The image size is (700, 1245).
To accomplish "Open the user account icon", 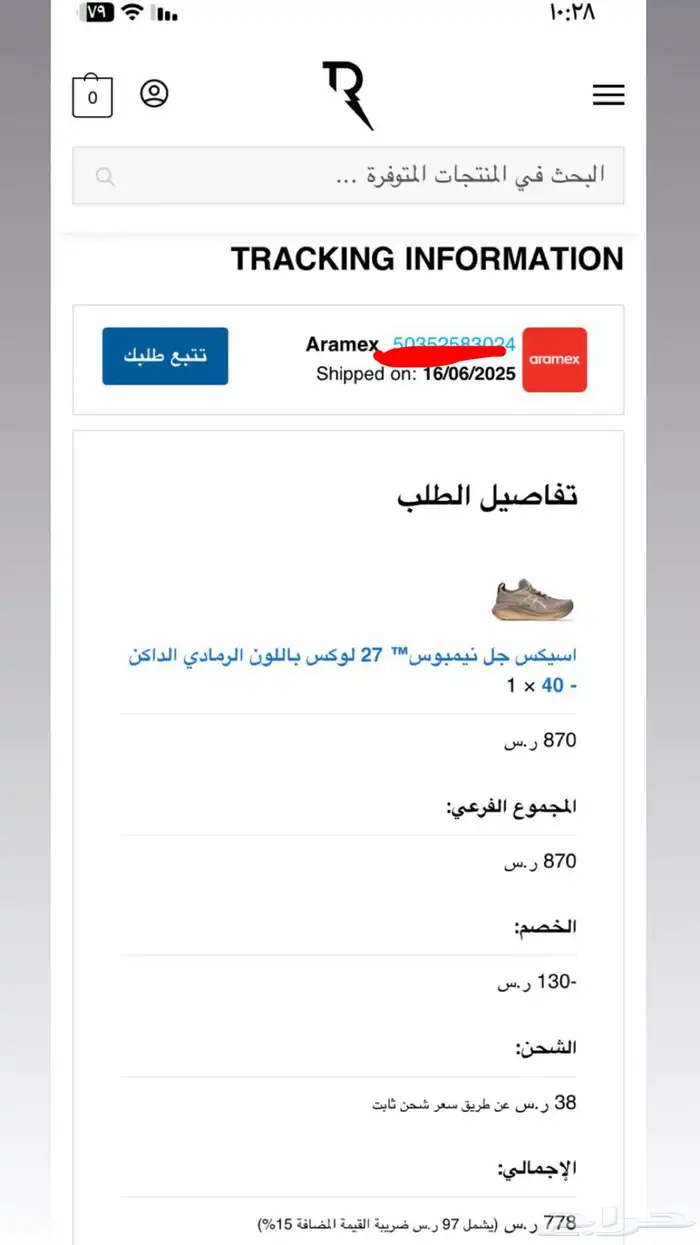I will pyautogui.click(x=154, y=94).
